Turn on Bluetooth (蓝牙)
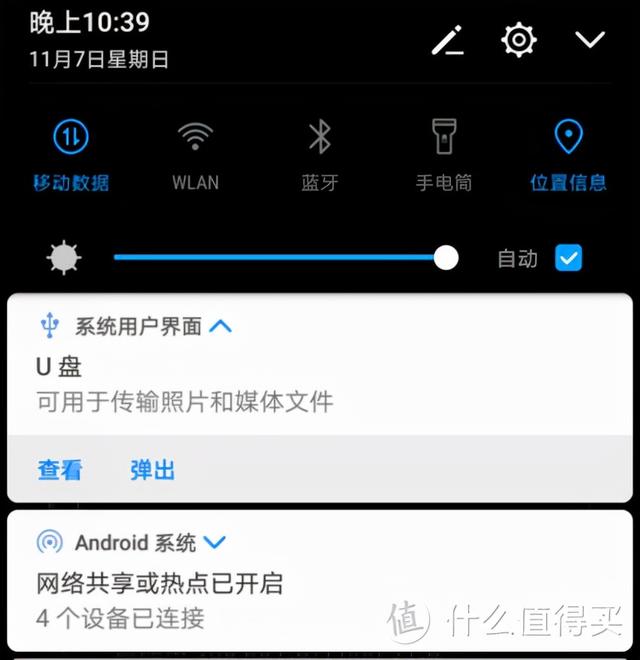 point(319,138)
